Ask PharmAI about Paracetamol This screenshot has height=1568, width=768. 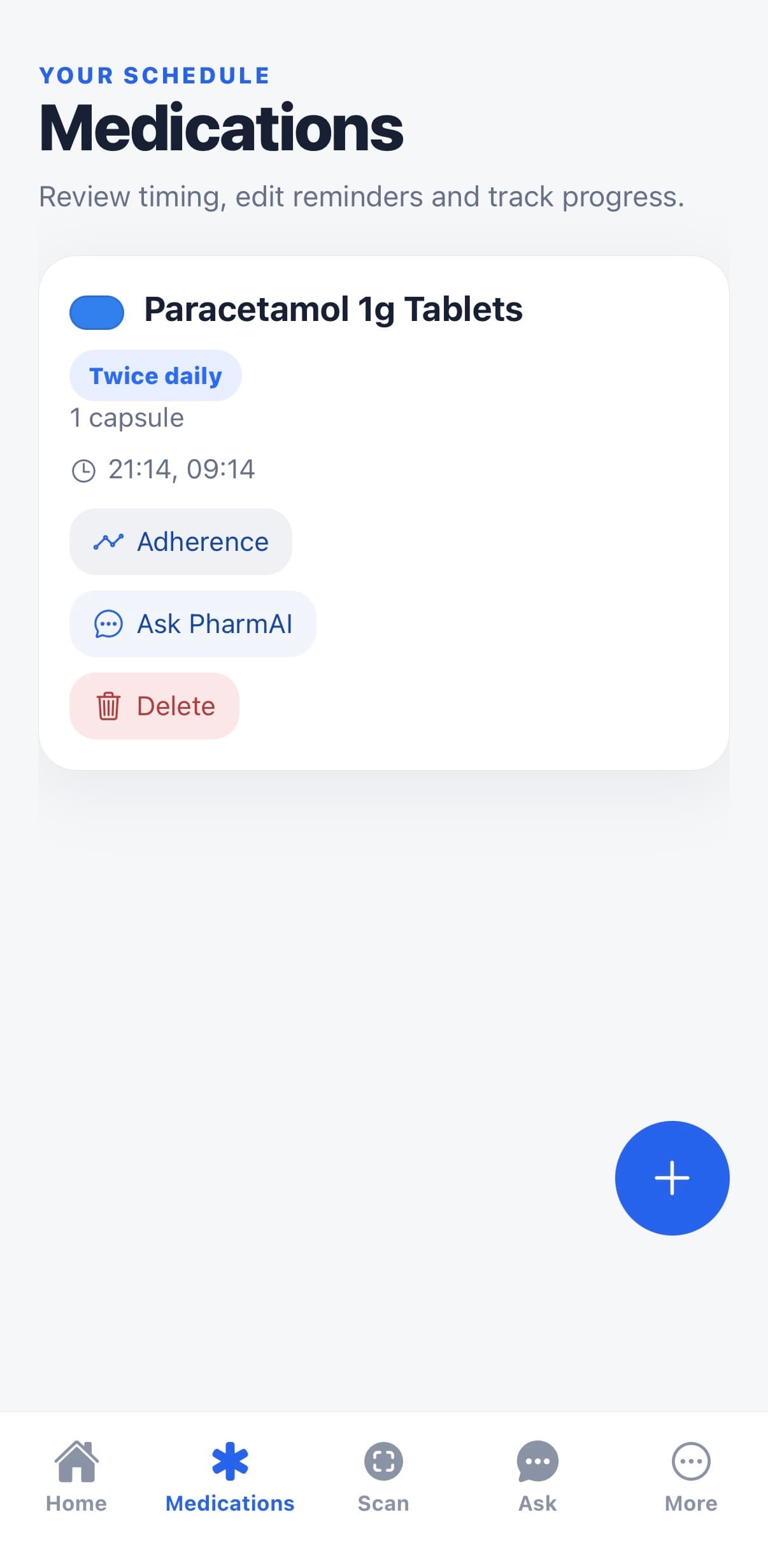coord(192,624)
